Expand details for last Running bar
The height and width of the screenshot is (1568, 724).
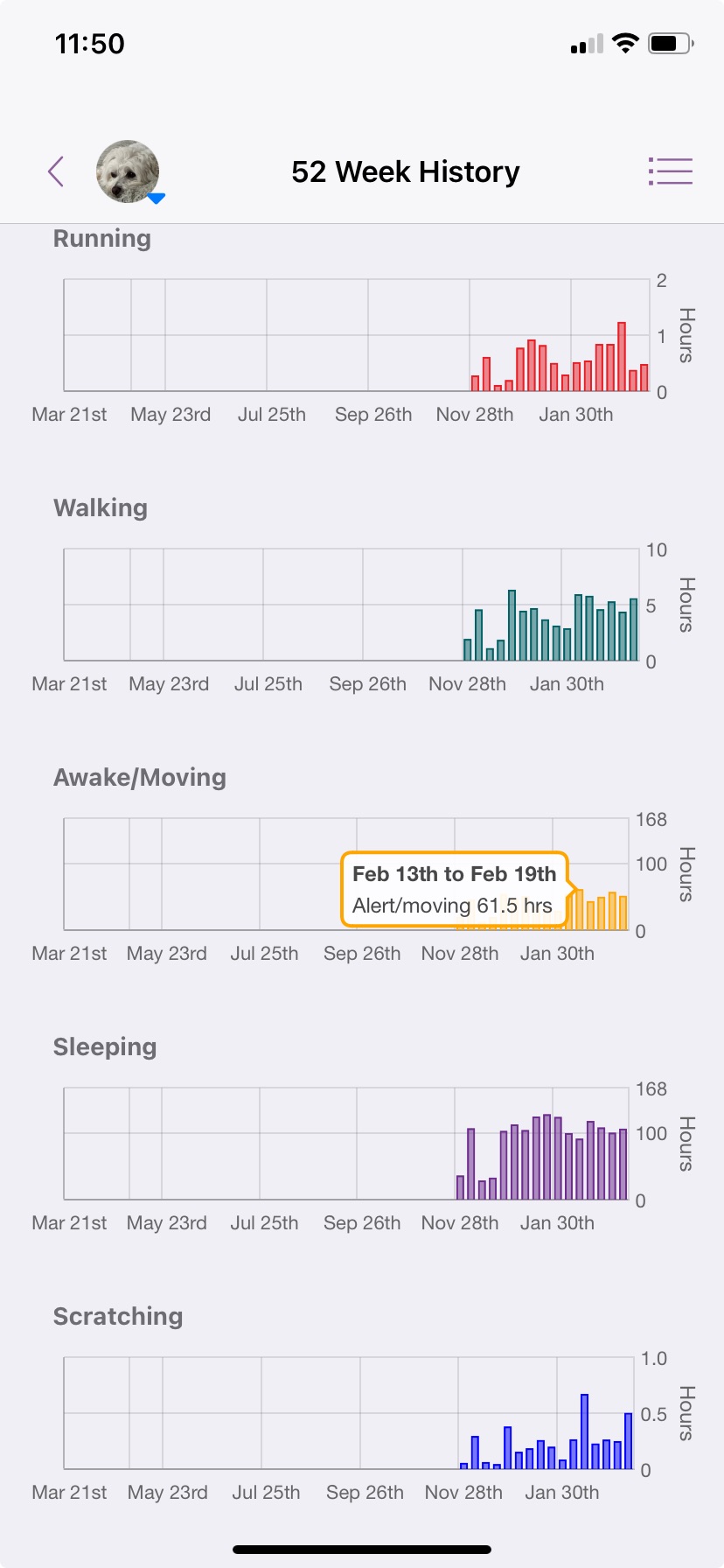[644, 376]
